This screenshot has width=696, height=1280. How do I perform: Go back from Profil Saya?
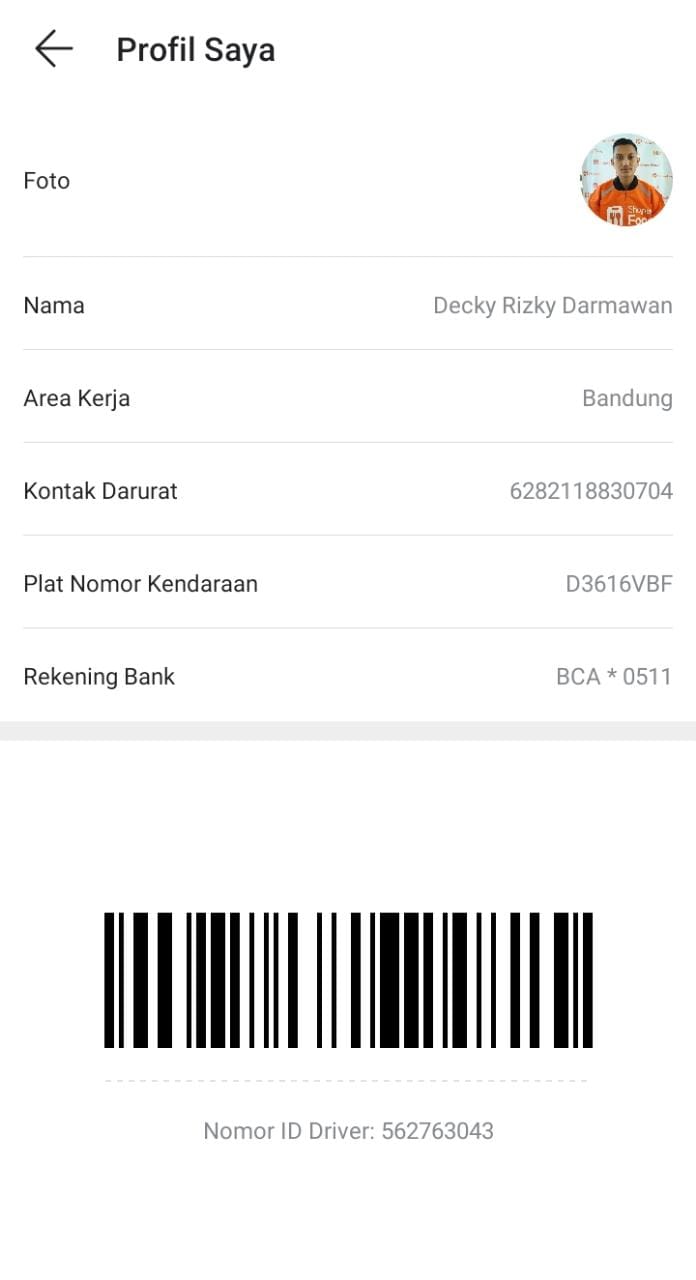[x=54, y=49]
